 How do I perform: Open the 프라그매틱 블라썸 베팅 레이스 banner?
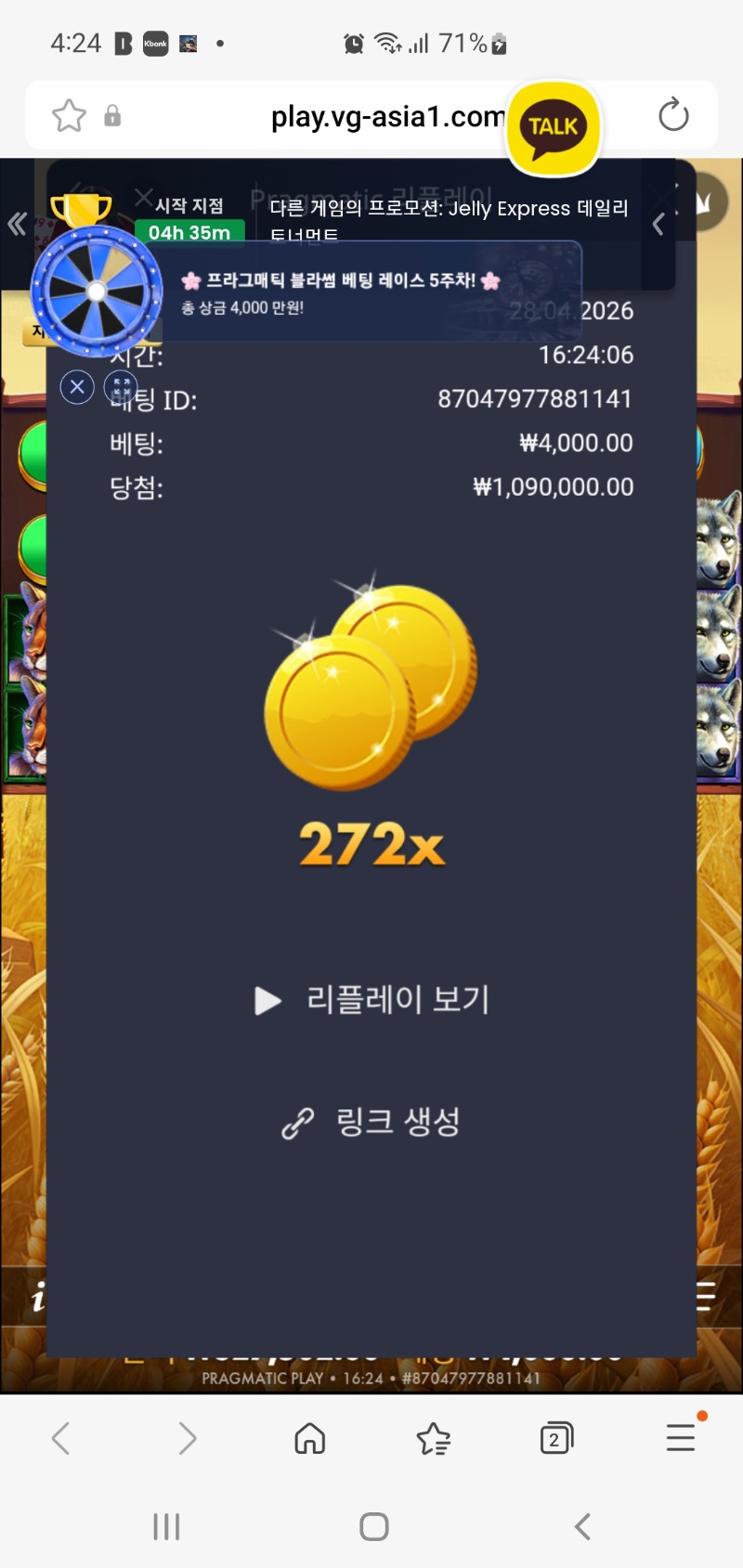tap(371, 292)
